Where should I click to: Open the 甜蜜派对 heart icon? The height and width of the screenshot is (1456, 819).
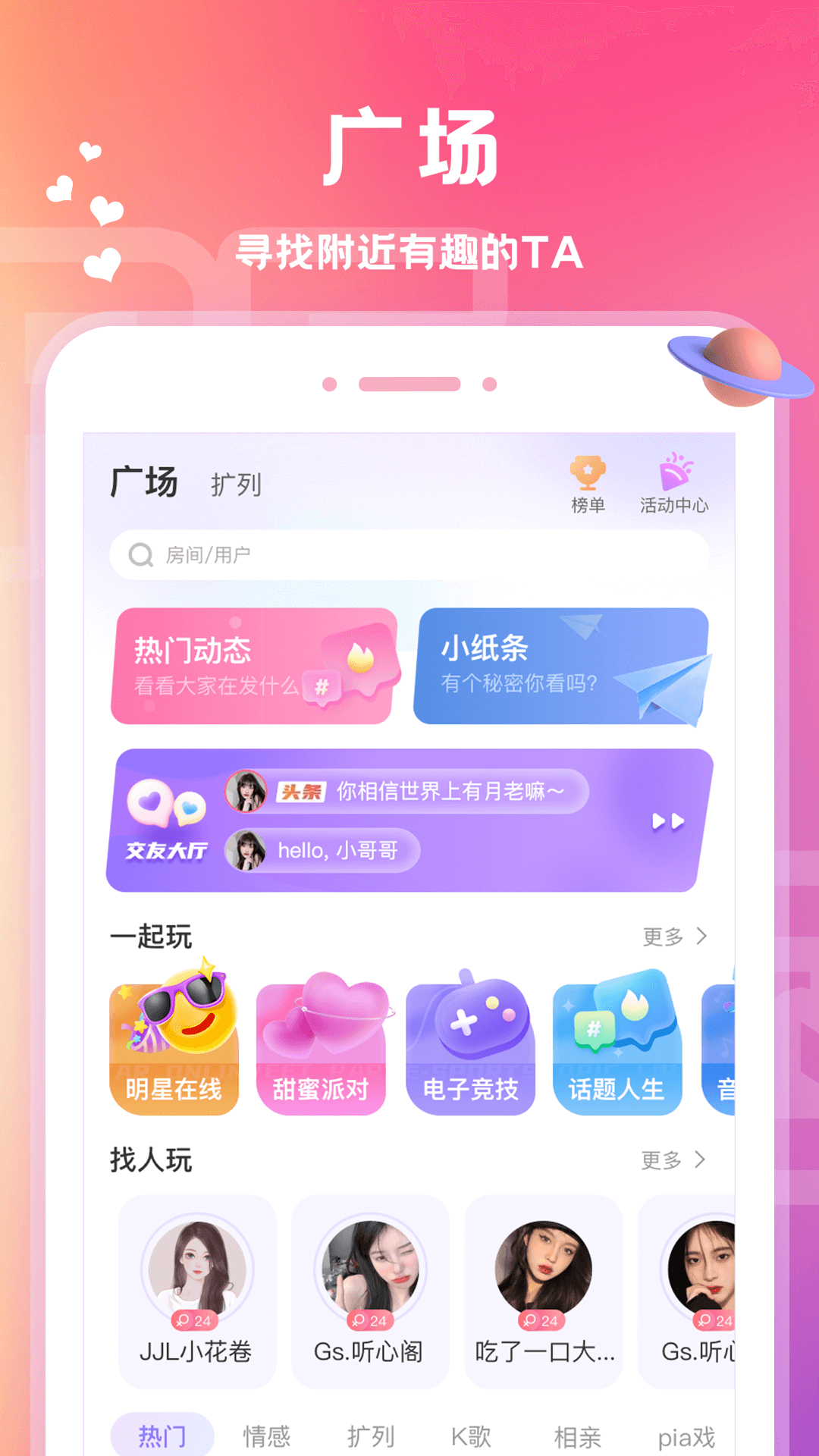(322, 1046)
